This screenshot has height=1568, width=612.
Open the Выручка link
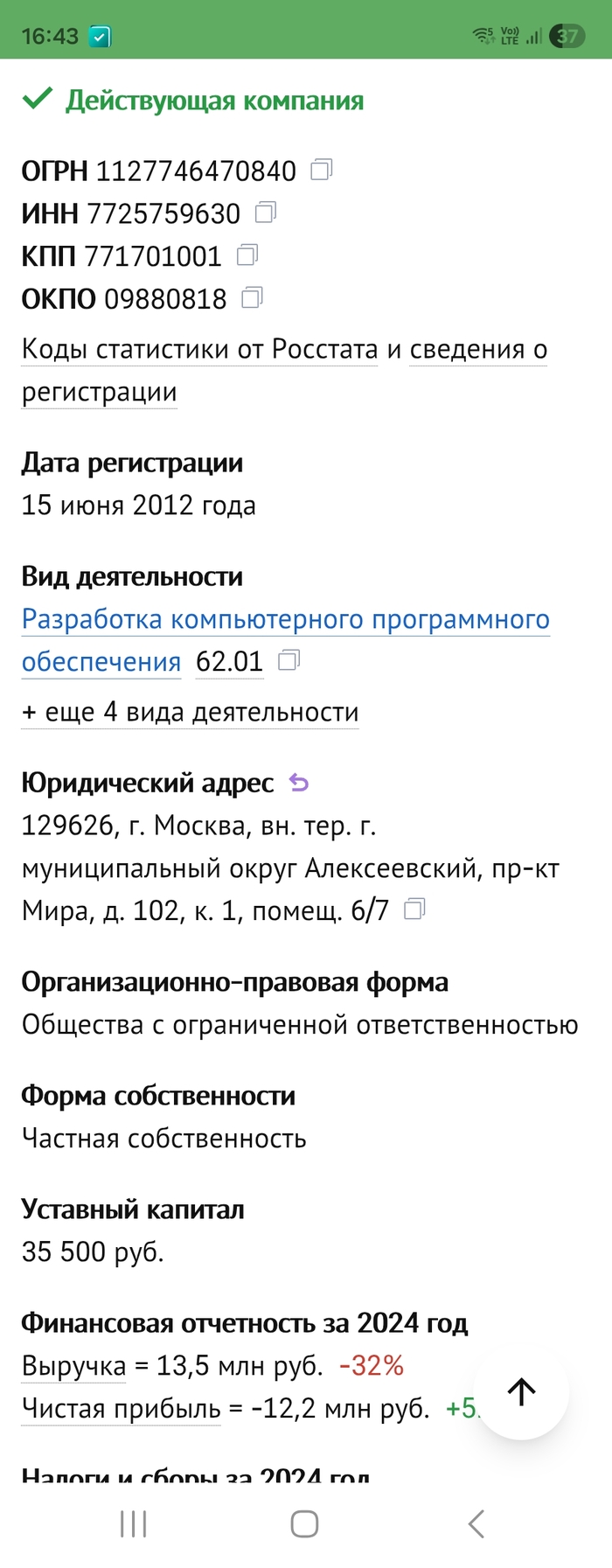point(73,1365)
